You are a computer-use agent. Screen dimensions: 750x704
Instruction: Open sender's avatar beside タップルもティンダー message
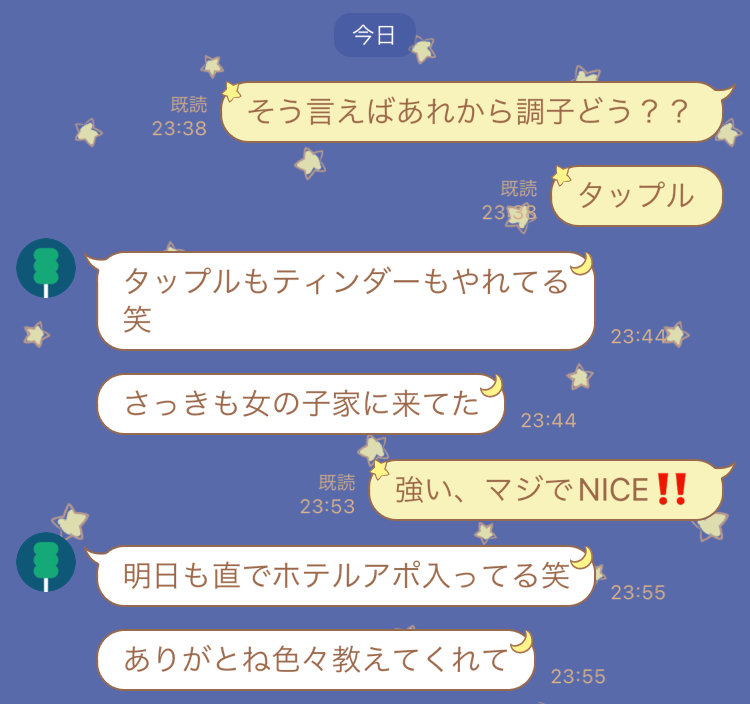pyautogui.click(x=46, y=268)
